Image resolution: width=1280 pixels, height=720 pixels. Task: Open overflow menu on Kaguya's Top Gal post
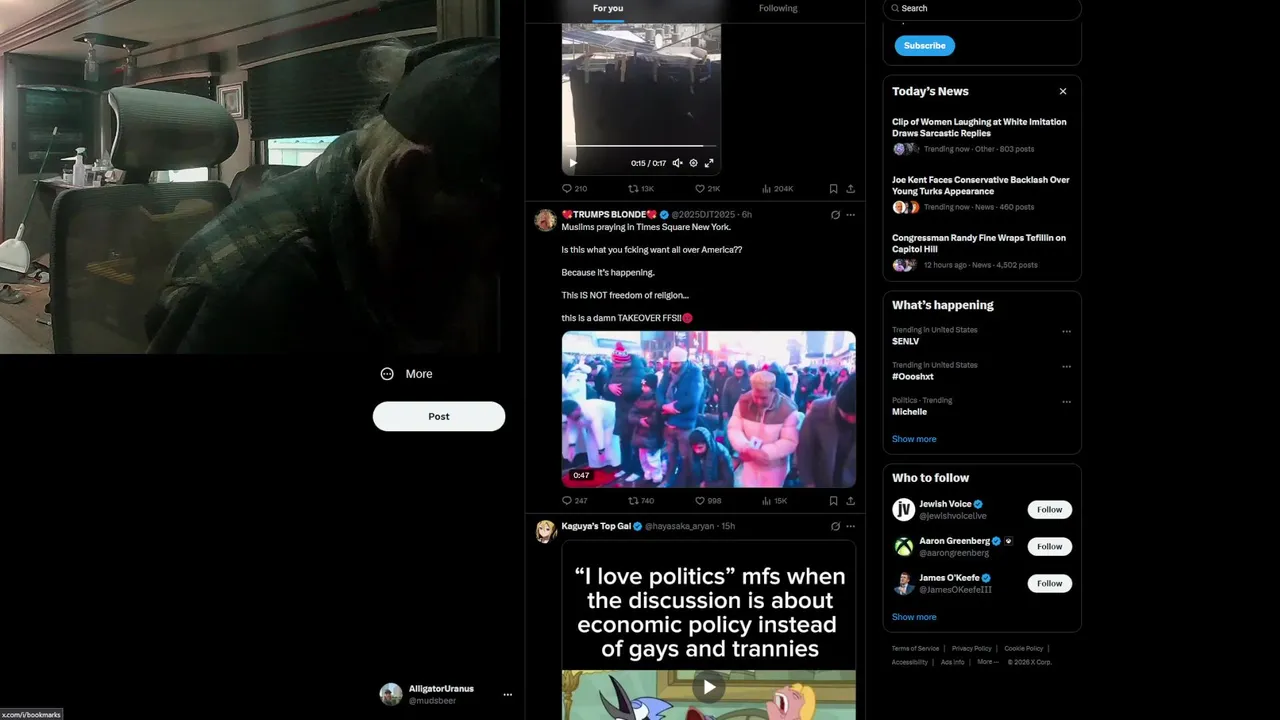pos(851,526)
